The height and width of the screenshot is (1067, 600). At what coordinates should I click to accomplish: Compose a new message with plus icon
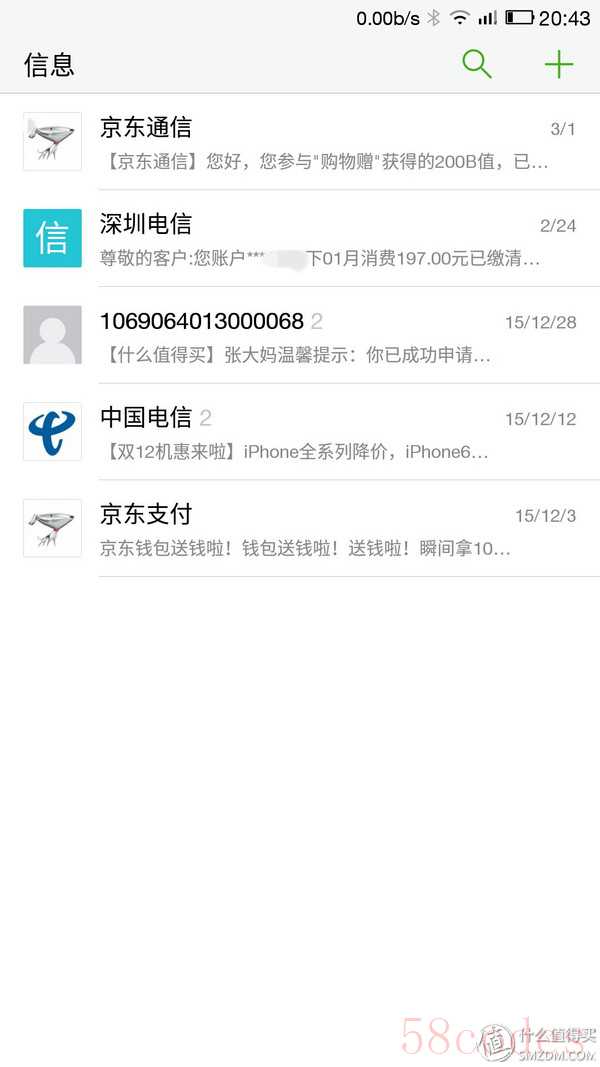click(558, 65)
